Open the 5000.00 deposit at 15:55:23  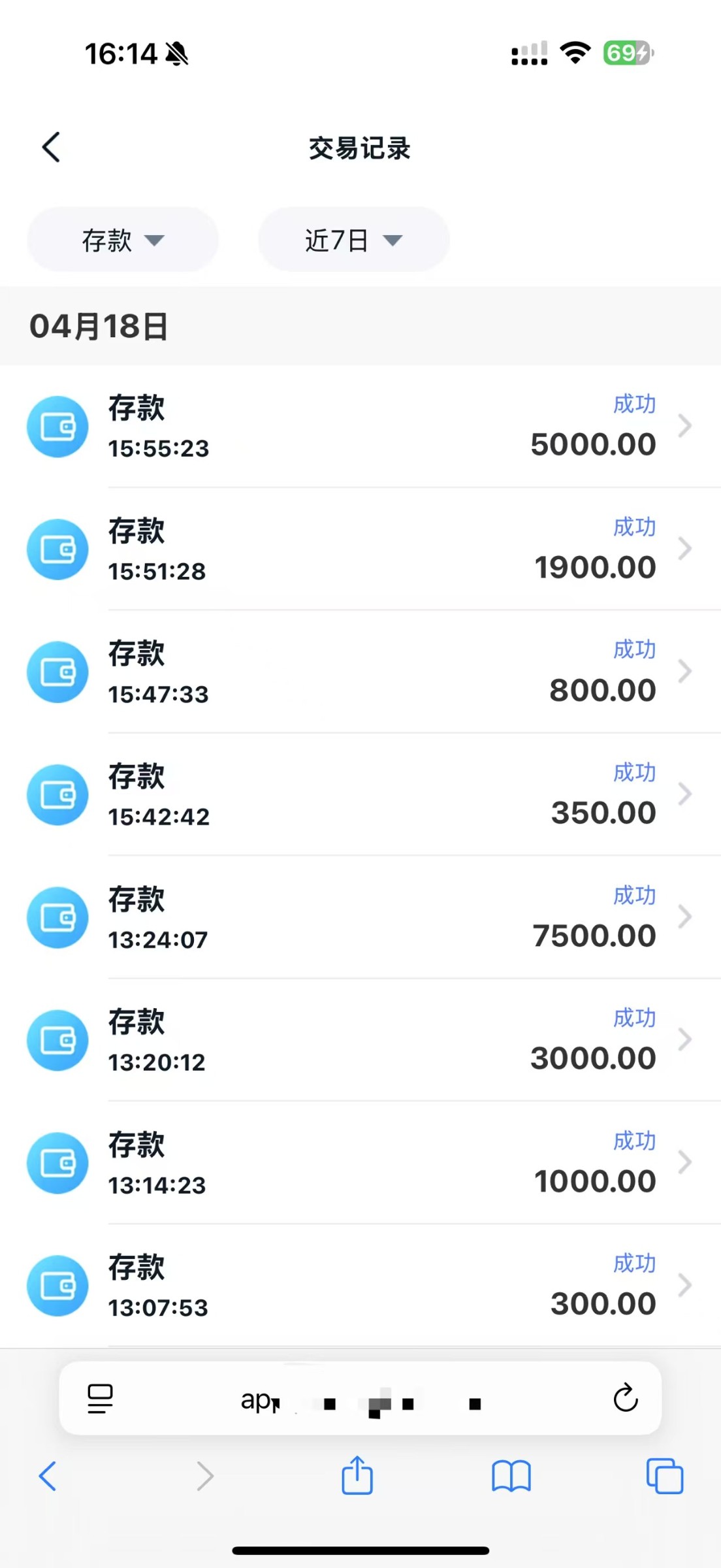tap(360, 427)
